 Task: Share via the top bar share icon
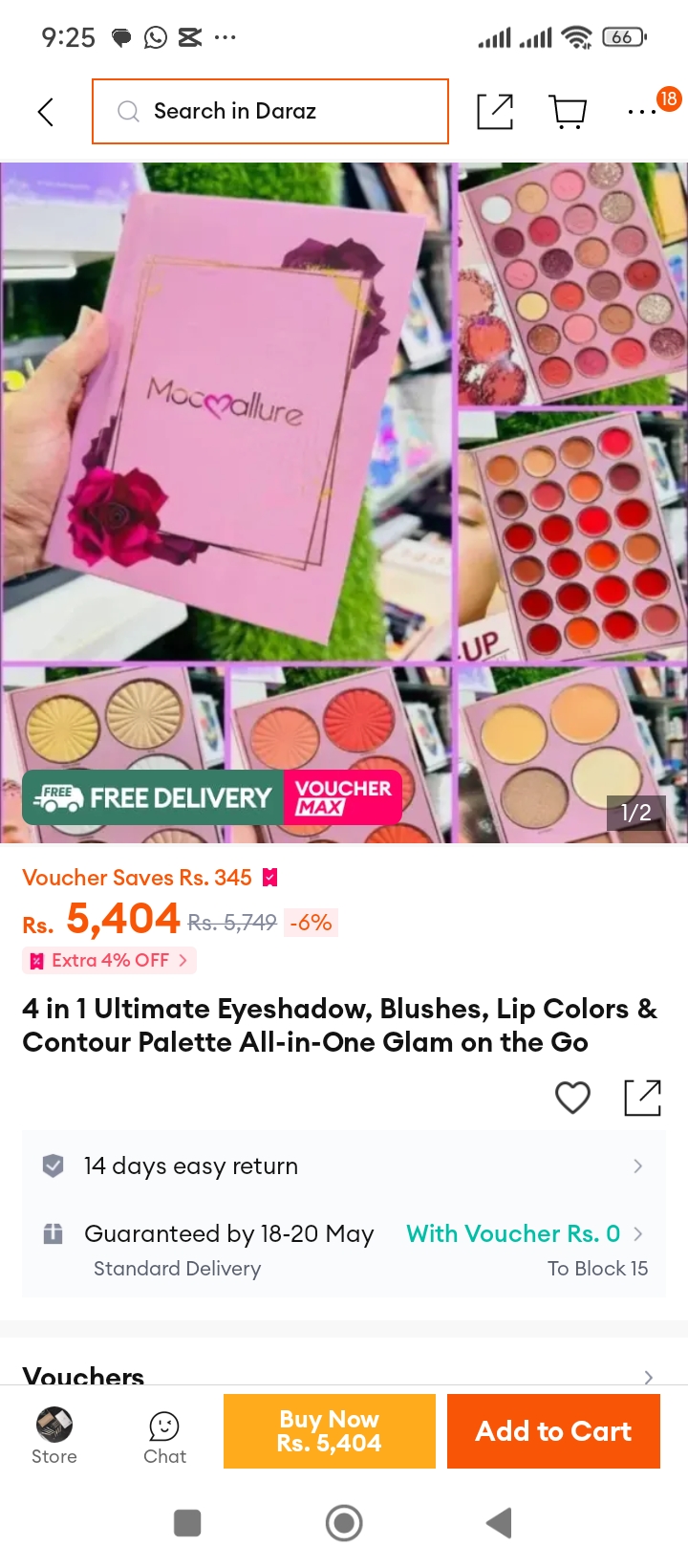[495, 112]
